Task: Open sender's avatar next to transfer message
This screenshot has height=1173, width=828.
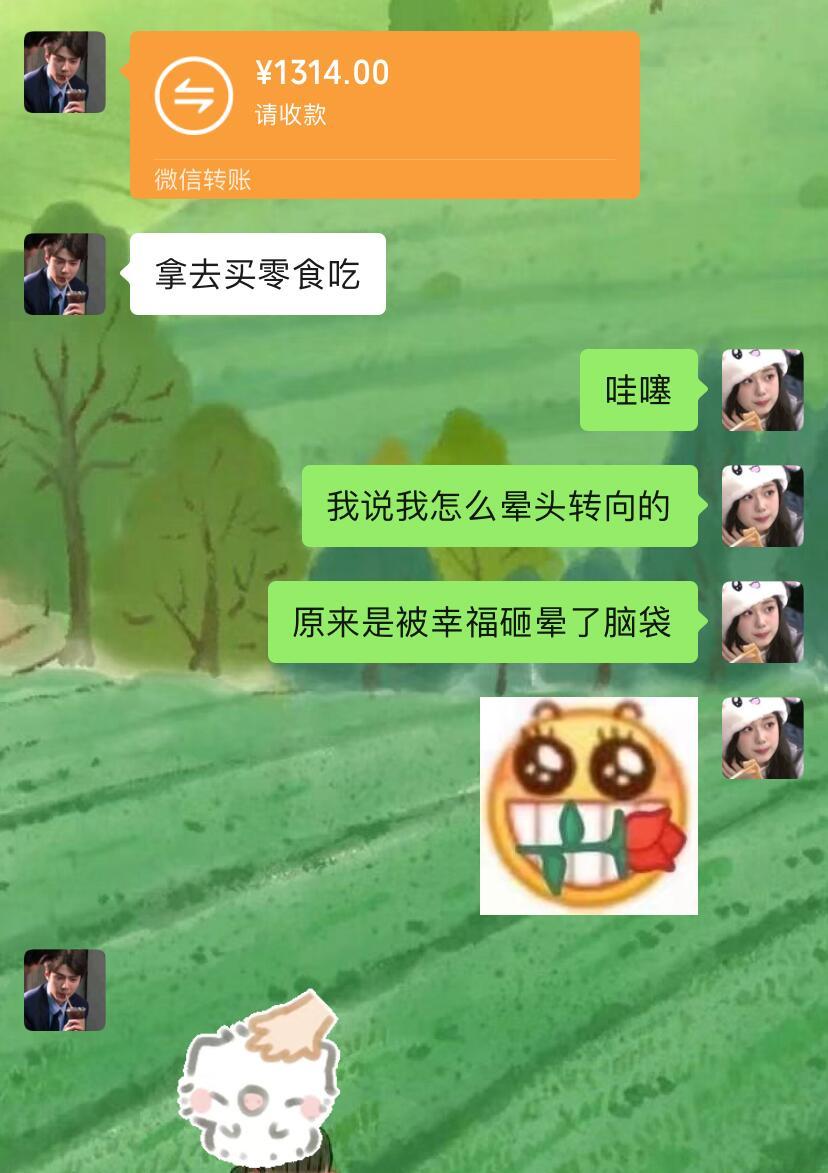Action: (x=64, y=72)
